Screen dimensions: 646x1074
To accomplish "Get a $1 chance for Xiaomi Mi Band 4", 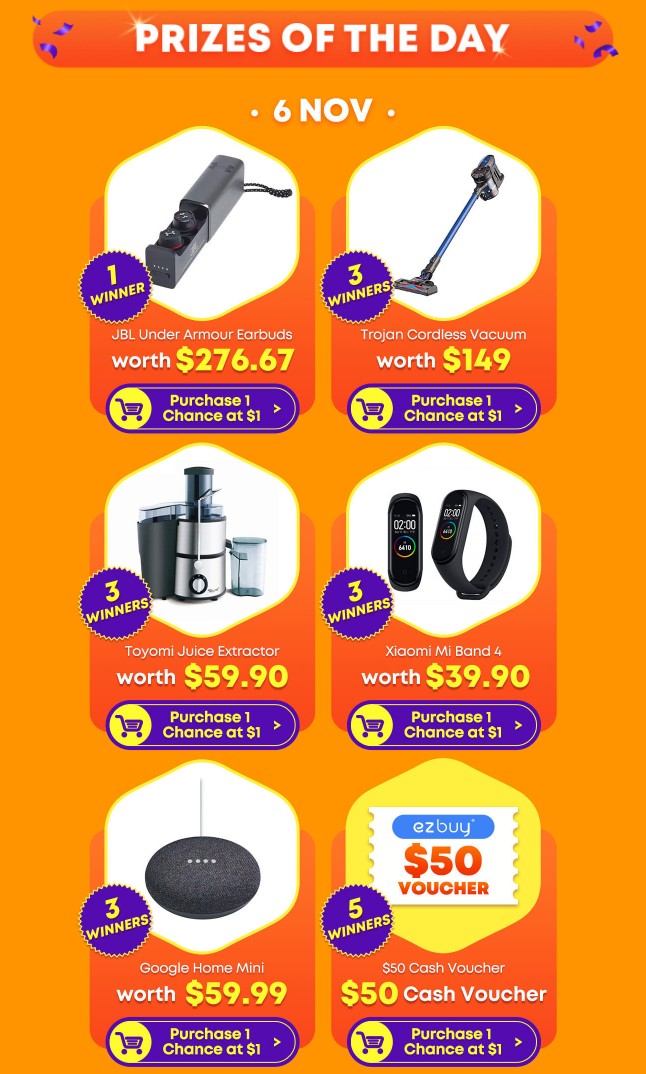I will [444, 725].
